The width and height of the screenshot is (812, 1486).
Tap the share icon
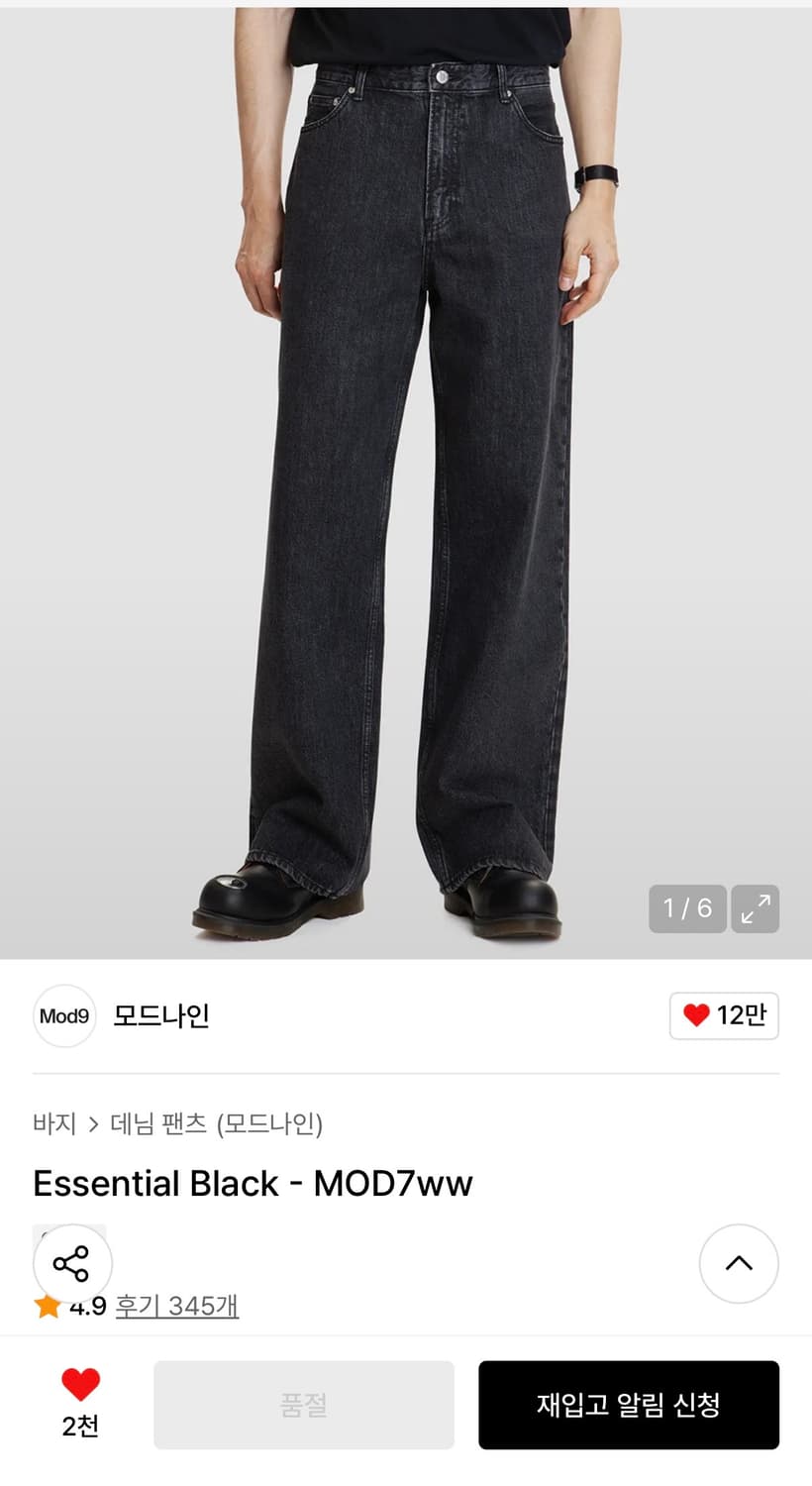(x=70, y=1262)
